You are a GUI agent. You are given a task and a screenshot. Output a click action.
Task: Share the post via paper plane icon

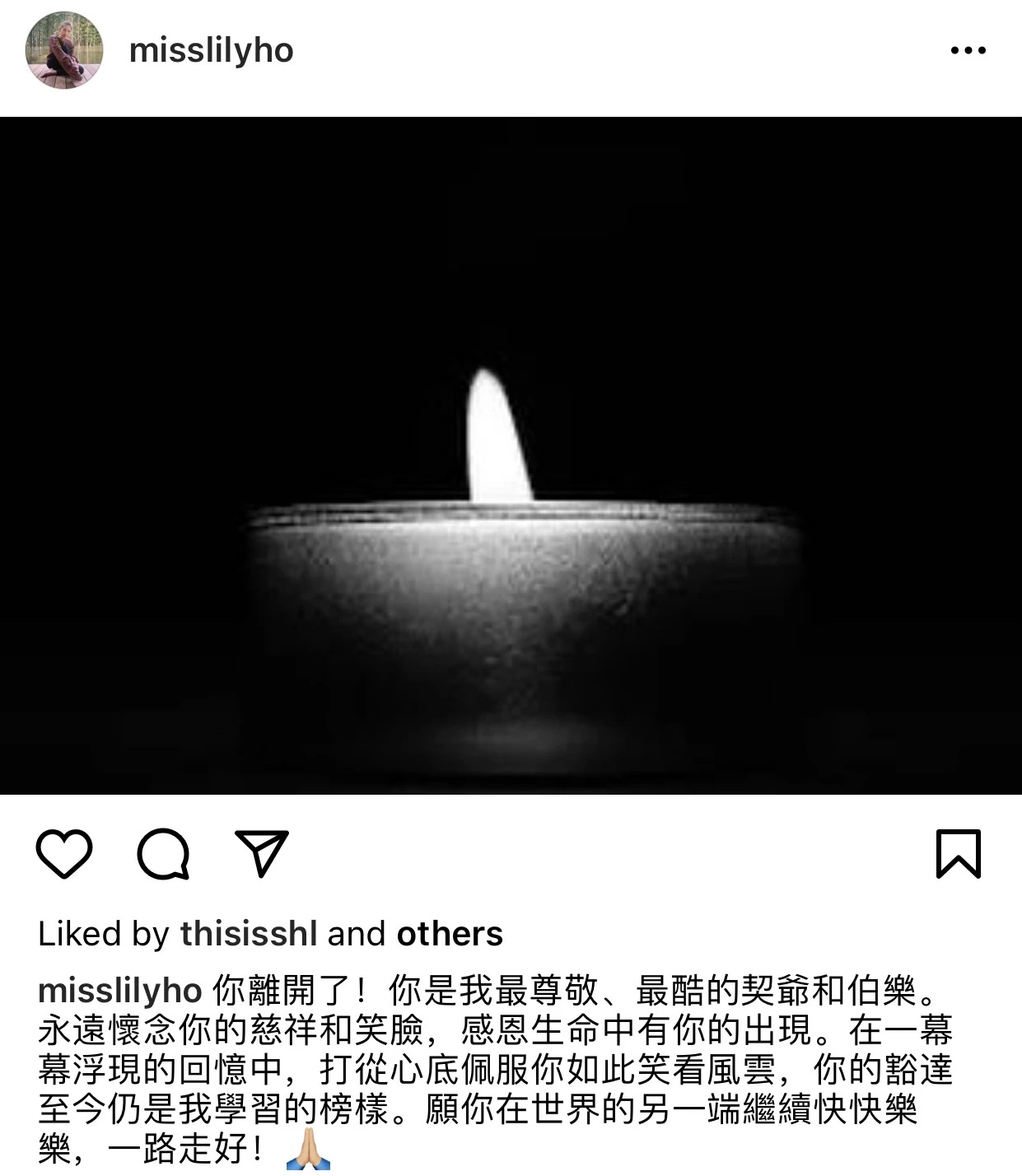pyautogui.click(x=262, y=853)
